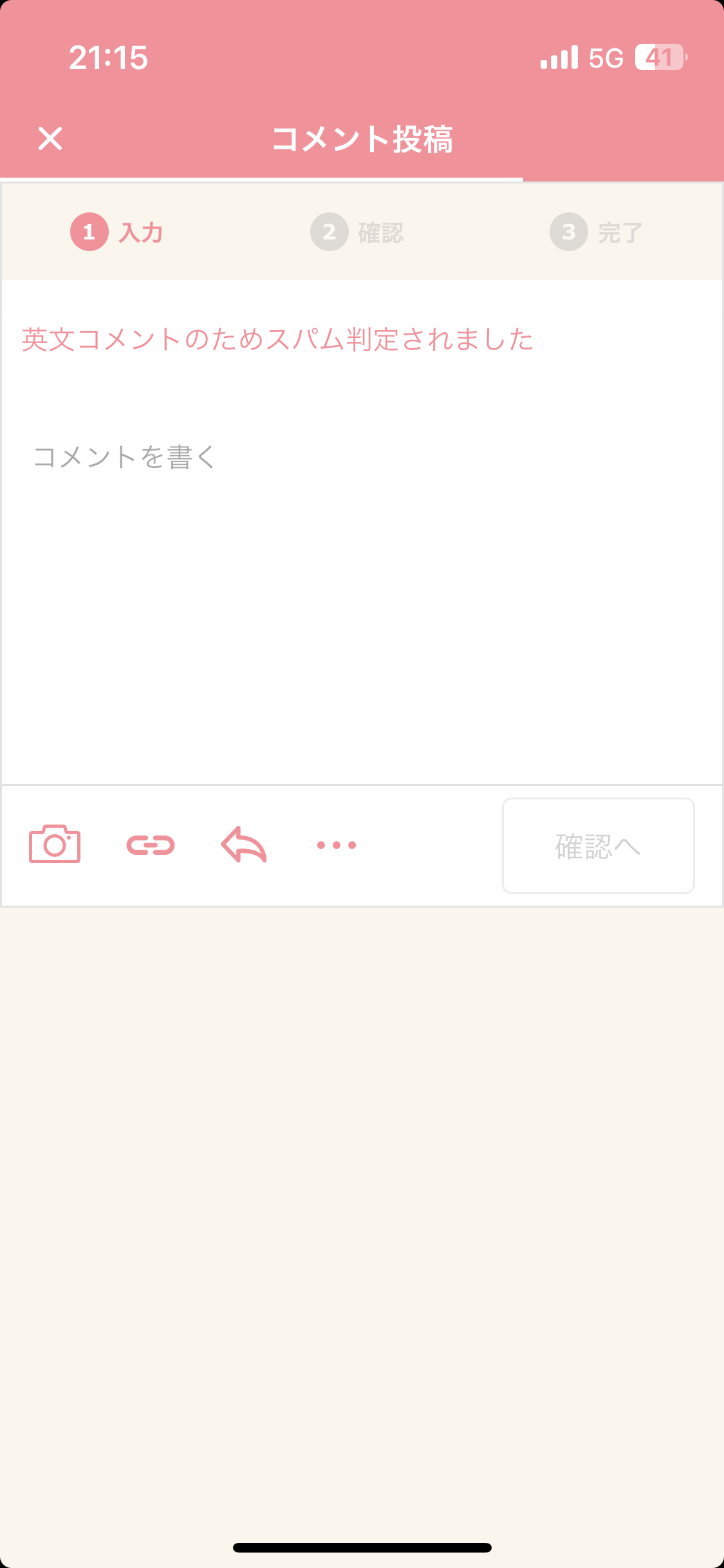Proceed with the 確認へ button

click(x=599, y=846)
